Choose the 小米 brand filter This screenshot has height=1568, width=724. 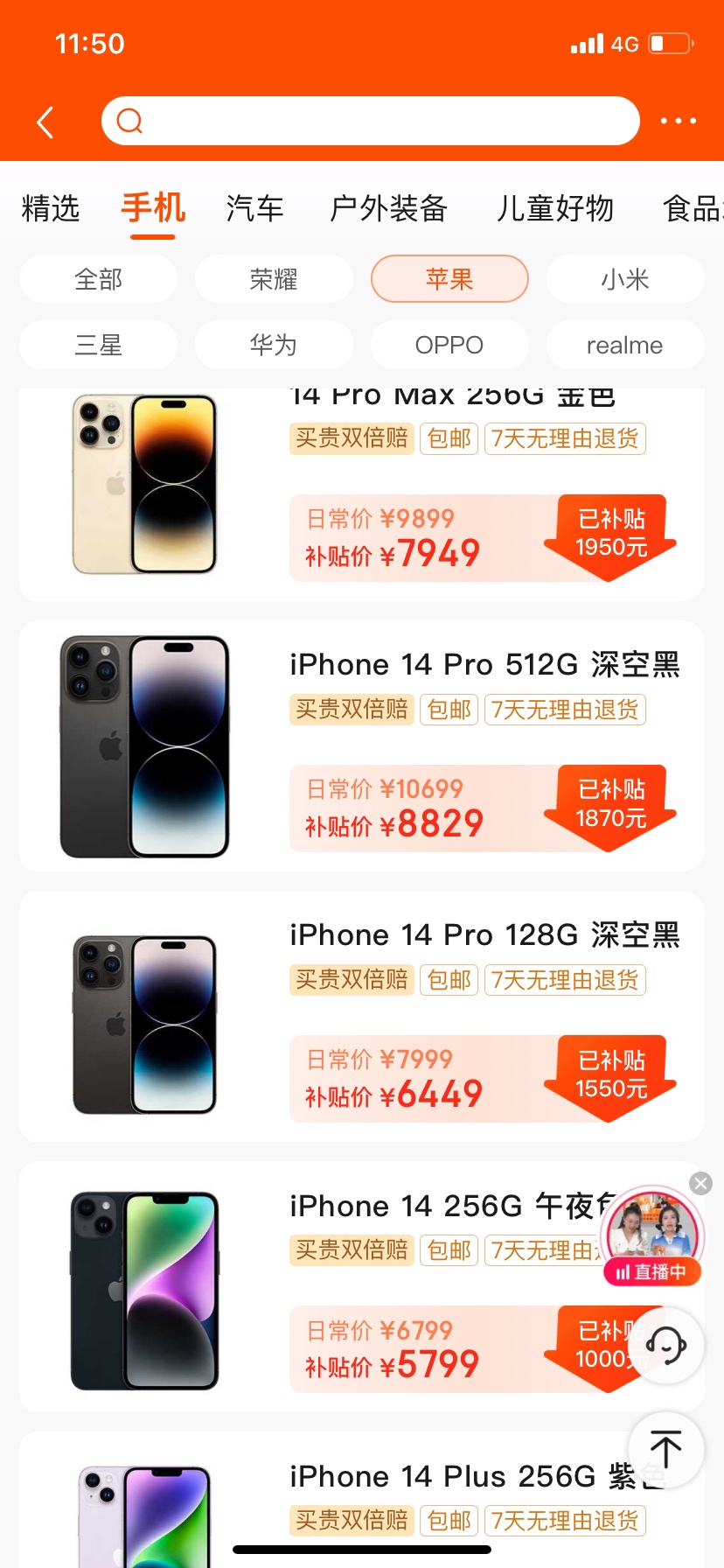624,279
